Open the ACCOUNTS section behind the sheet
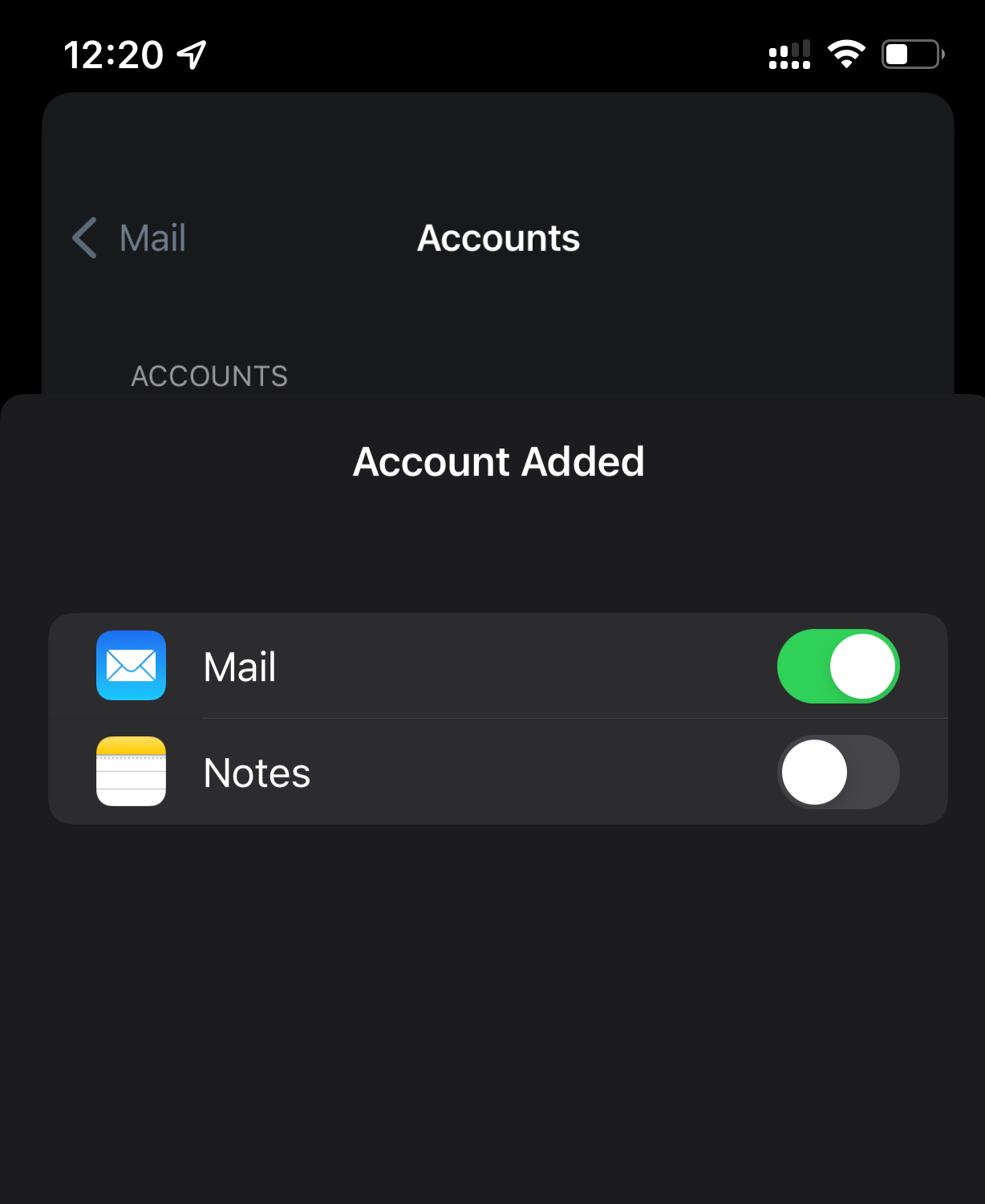985x1204 pixels. pyautogui.click(x=209, y=376)
